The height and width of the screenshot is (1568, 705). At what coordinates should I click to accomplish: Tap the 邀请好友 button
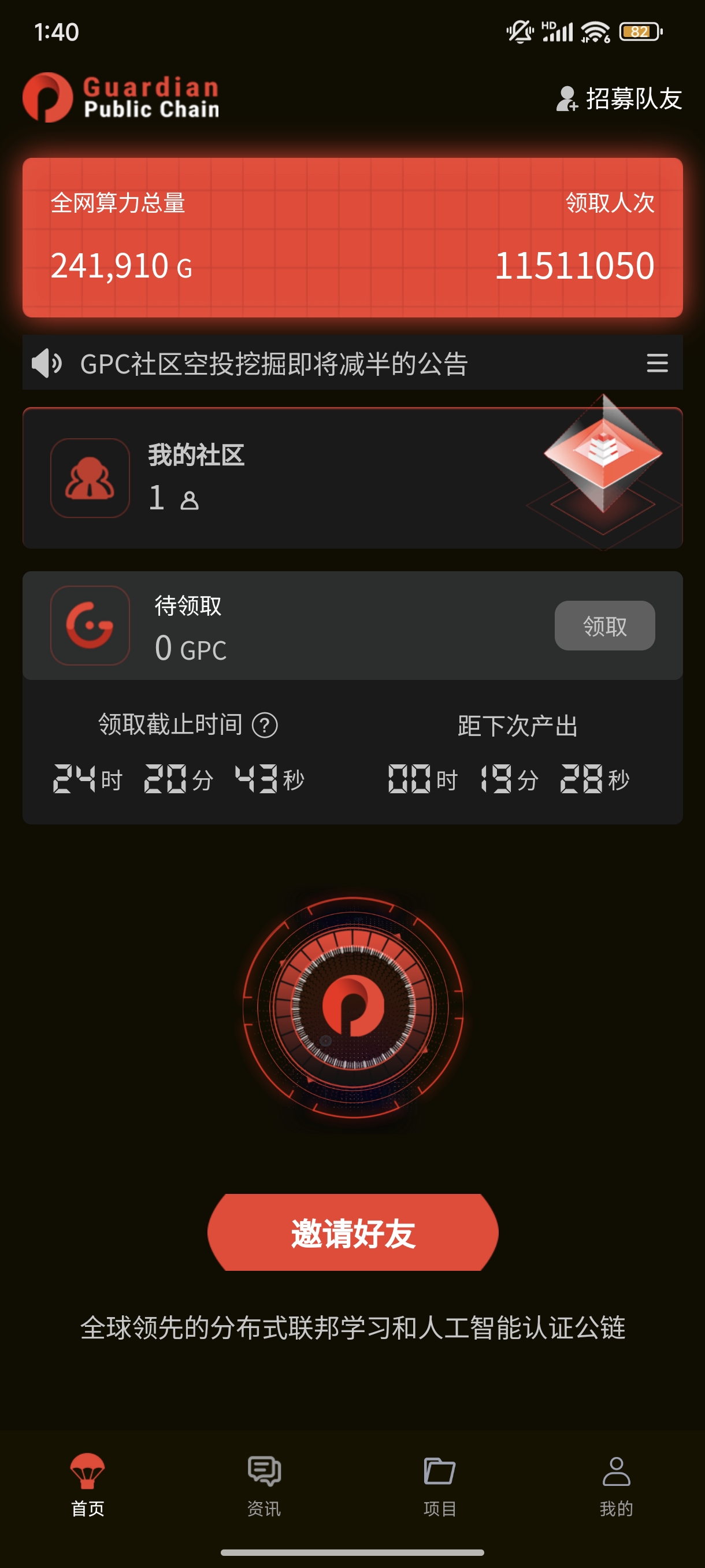(353, 1233)
